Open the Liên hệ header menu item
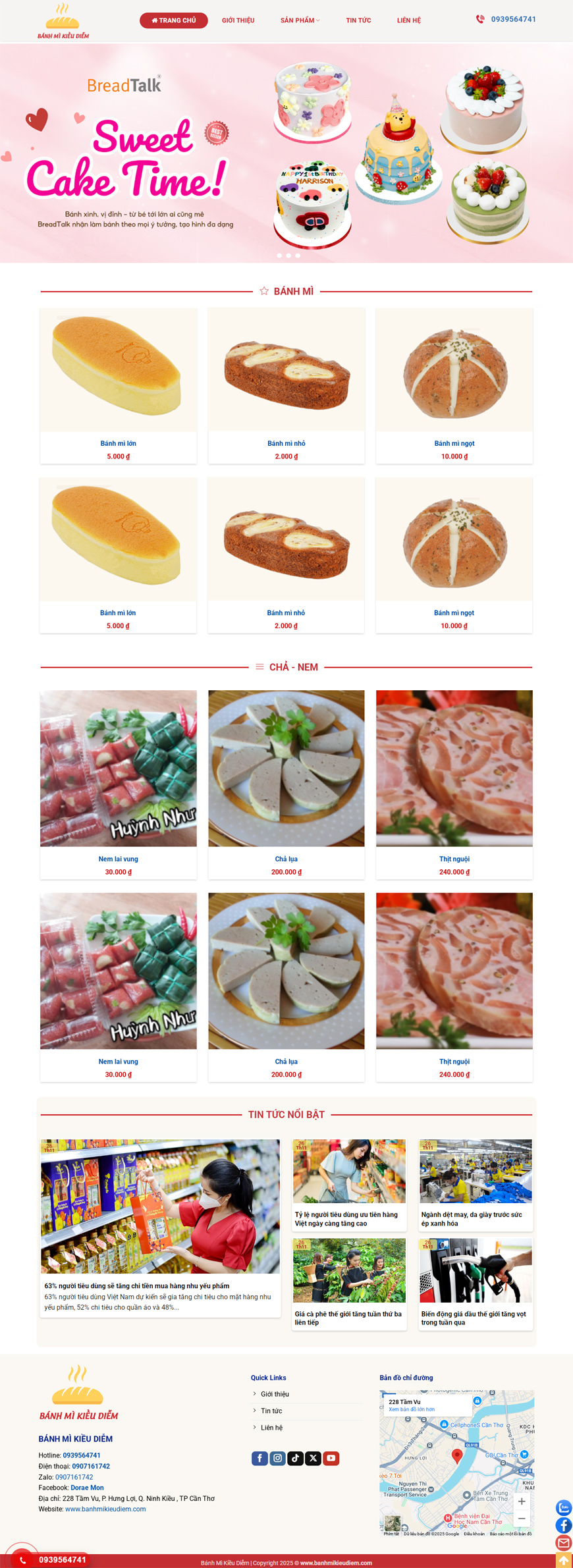The width and height of the screenshot is (573, 1568). click(x=408, y=20)
